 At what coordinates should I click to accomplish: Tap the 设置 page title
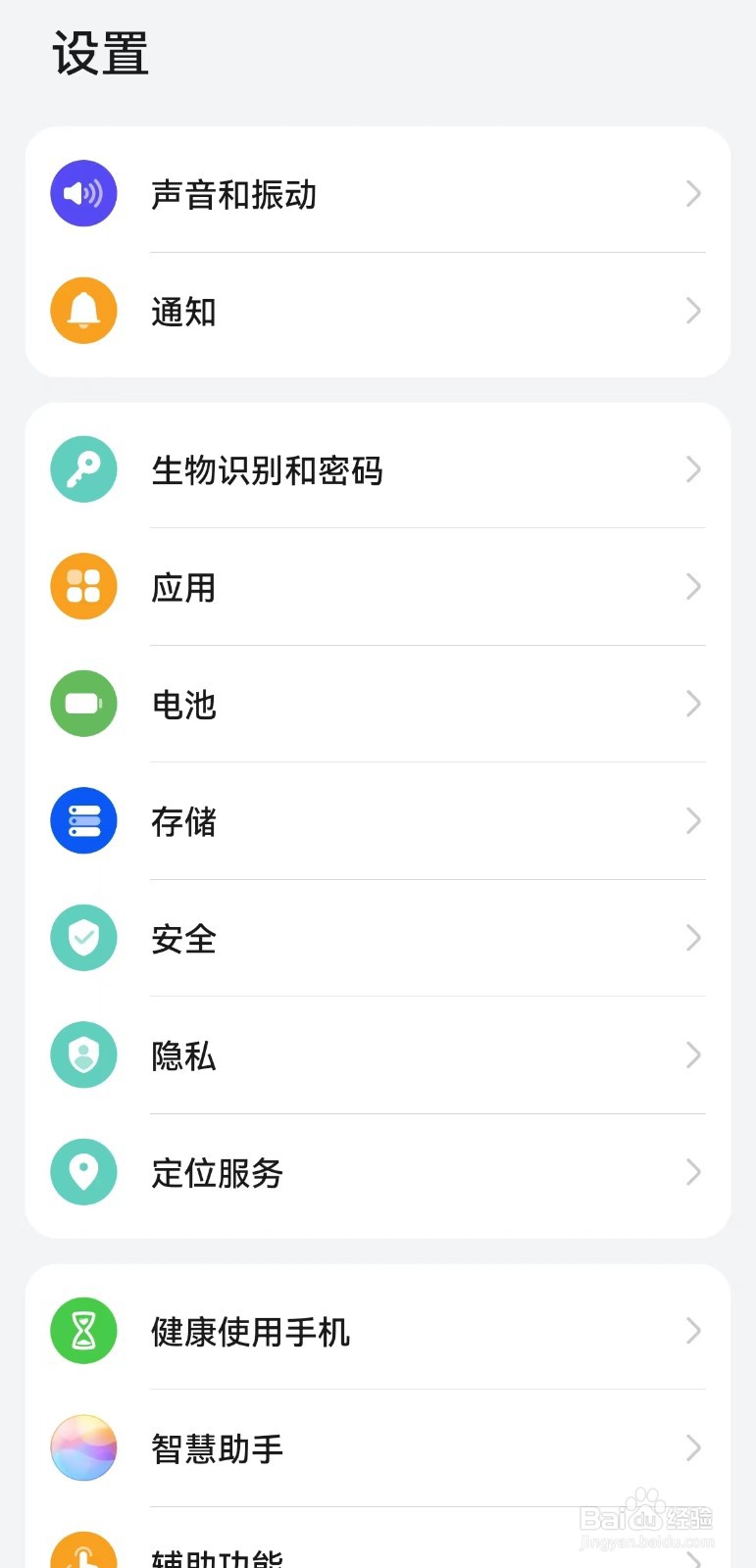click(x=99, y=55)
